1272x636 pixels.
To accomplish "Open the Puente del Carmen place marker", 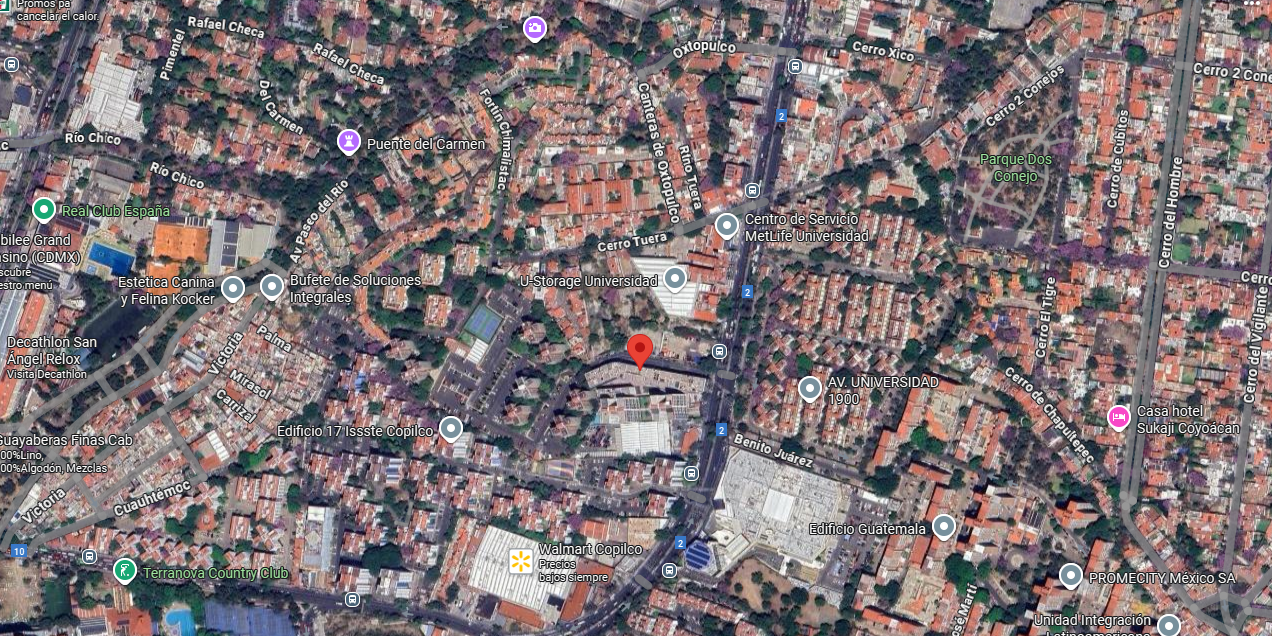I will (x=348, y=141).
